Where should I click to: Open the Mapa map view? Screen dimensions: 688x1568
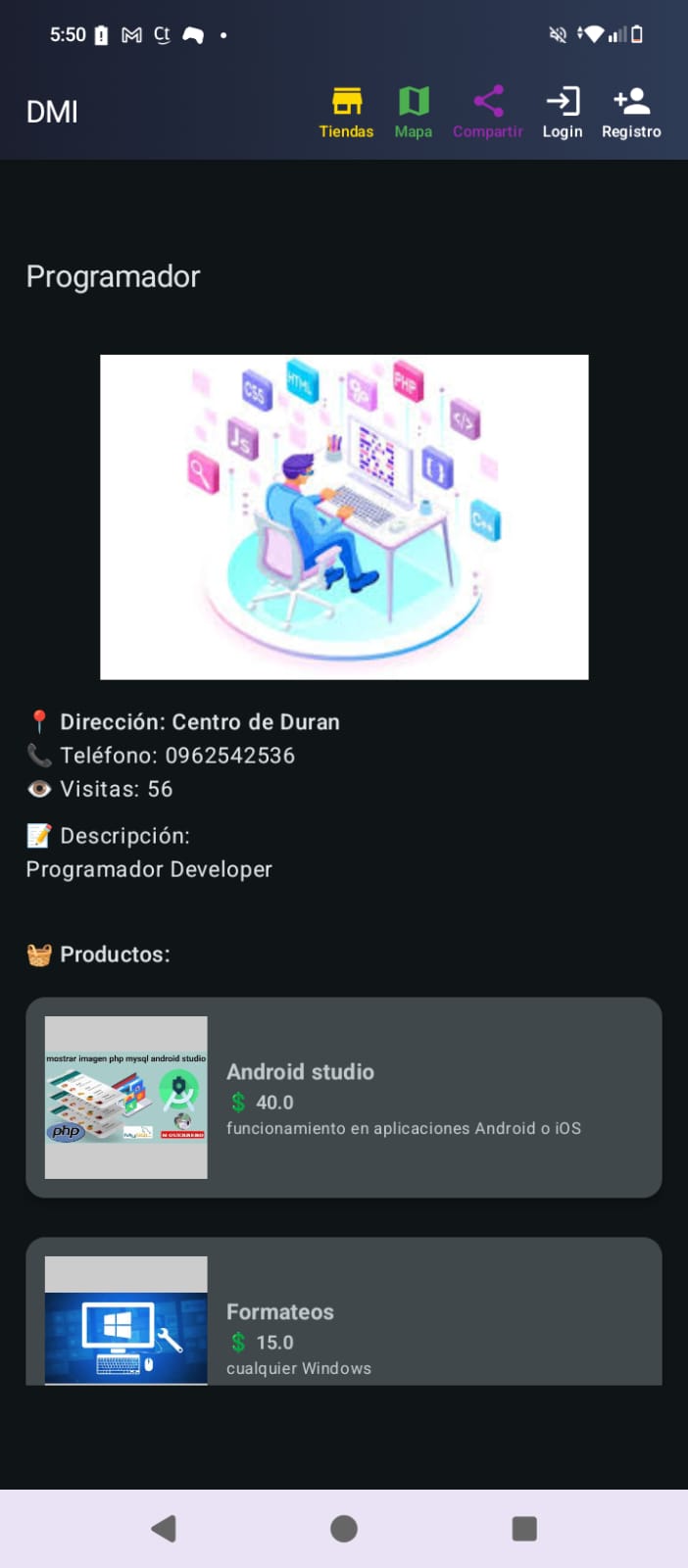(x=413, y=113)
